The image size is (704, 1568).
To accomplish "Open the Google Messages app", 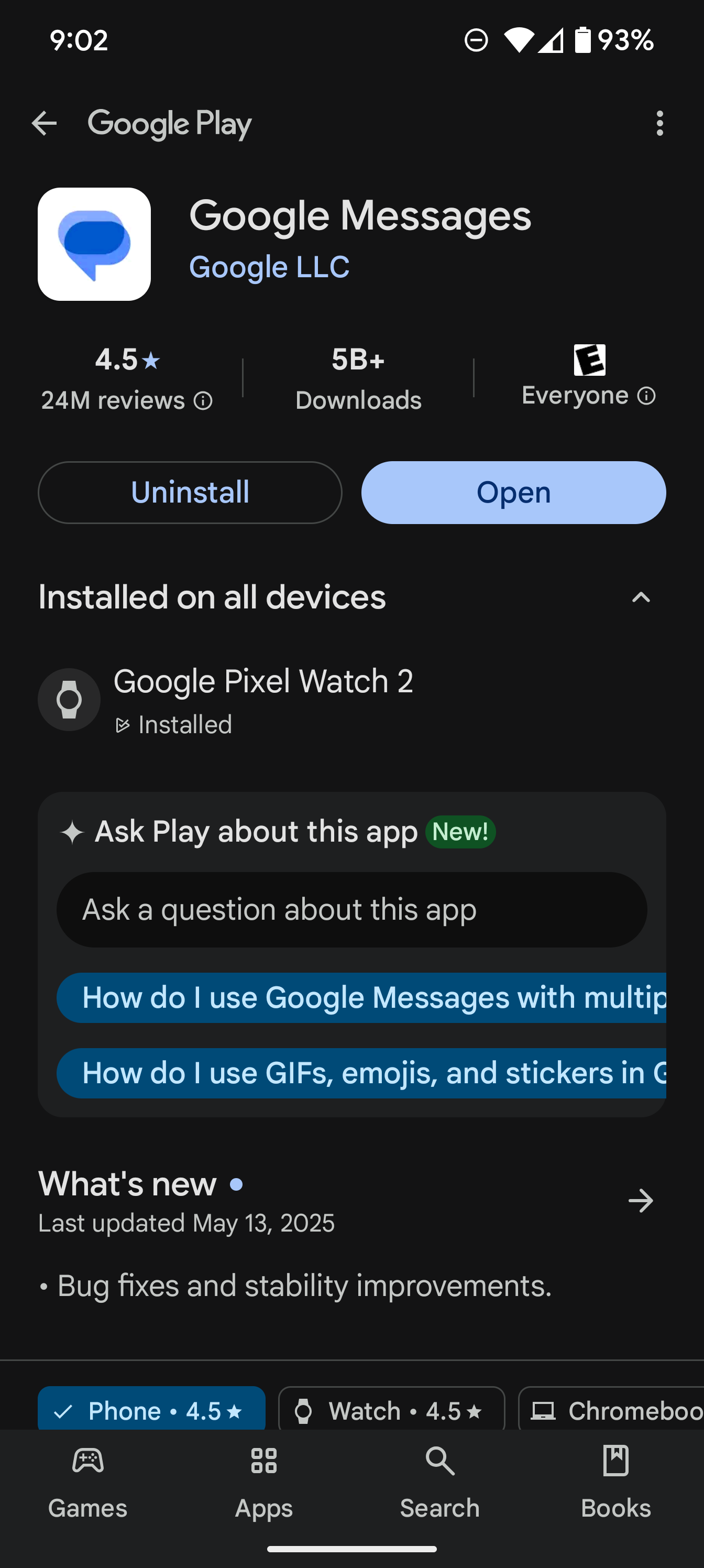I will (513, 493).
